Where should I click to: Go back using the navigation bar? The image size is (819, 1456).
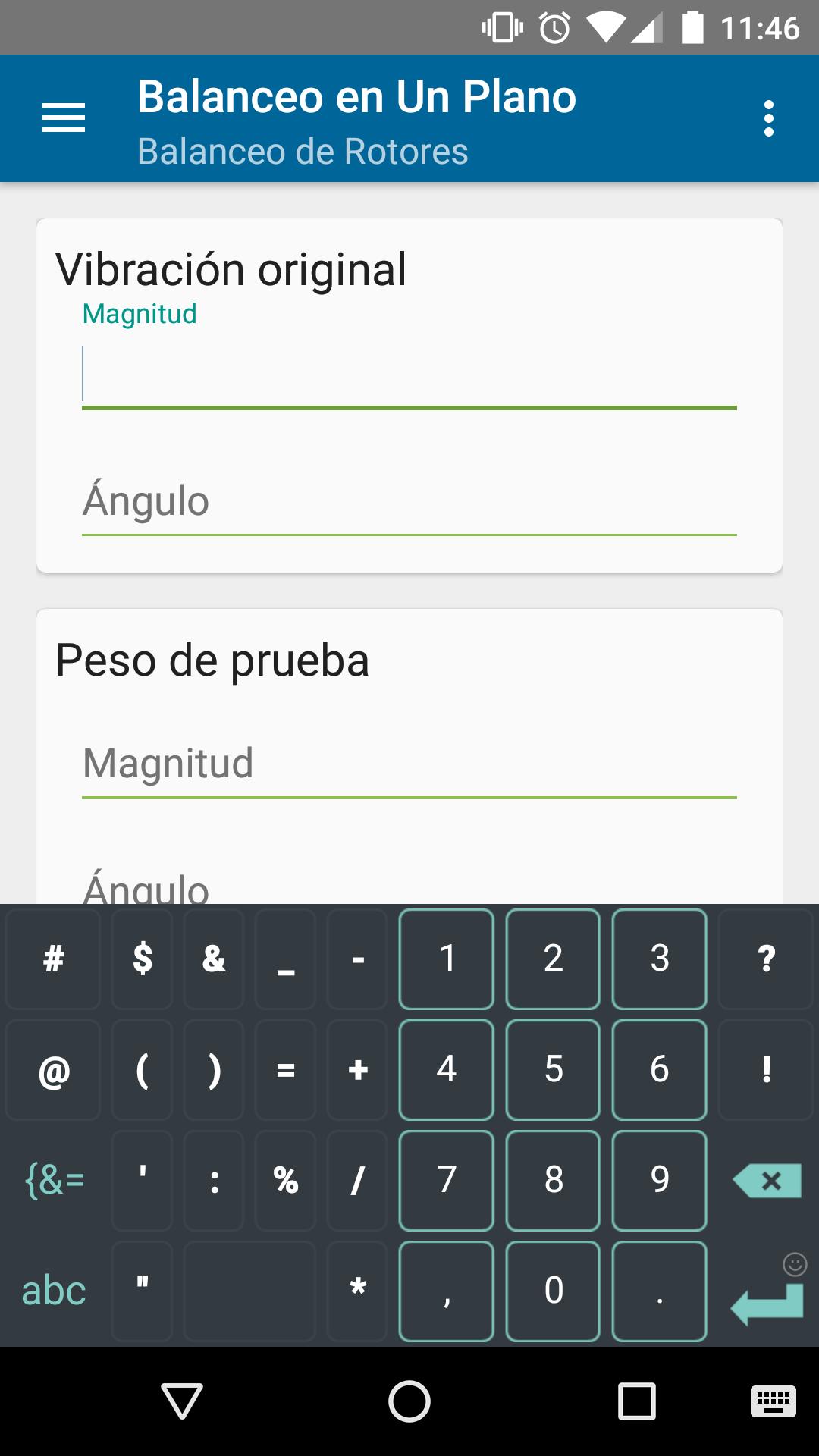click(x=182, y=1401)
